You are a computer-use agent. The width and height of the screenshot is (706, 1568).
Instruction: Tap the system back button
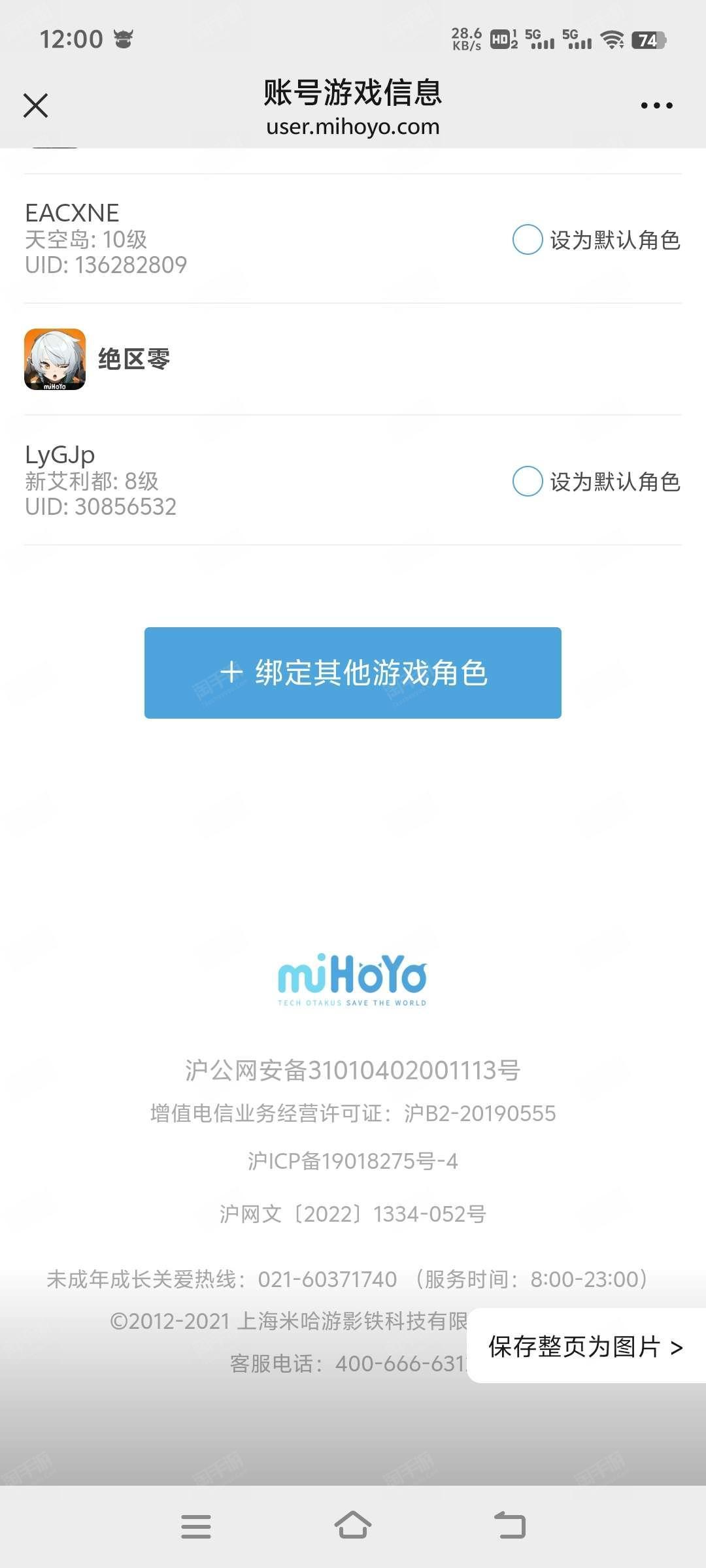pyautogui.click(x=510, y=1526)
